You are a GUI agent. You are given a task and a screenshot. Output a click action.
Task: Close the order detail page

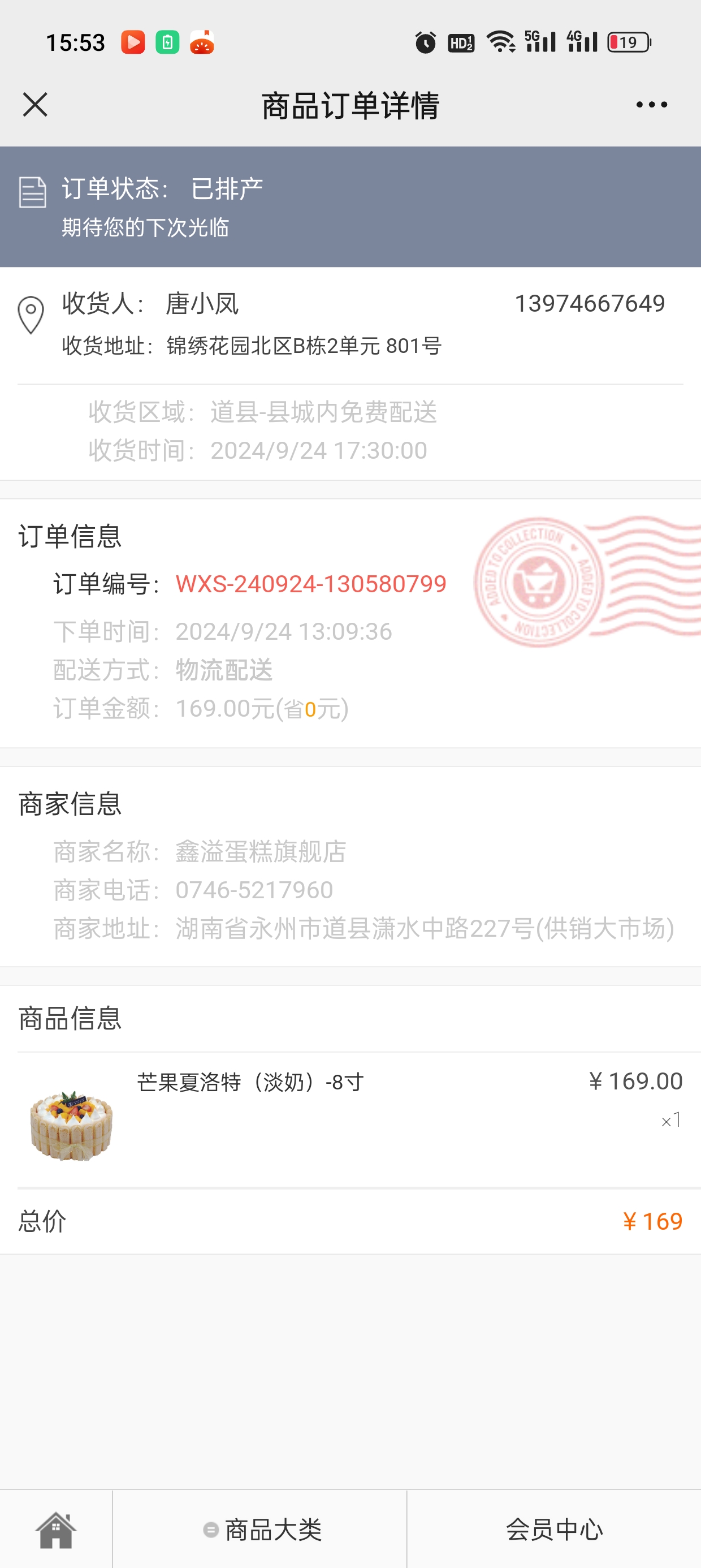[x=35, y=105]
